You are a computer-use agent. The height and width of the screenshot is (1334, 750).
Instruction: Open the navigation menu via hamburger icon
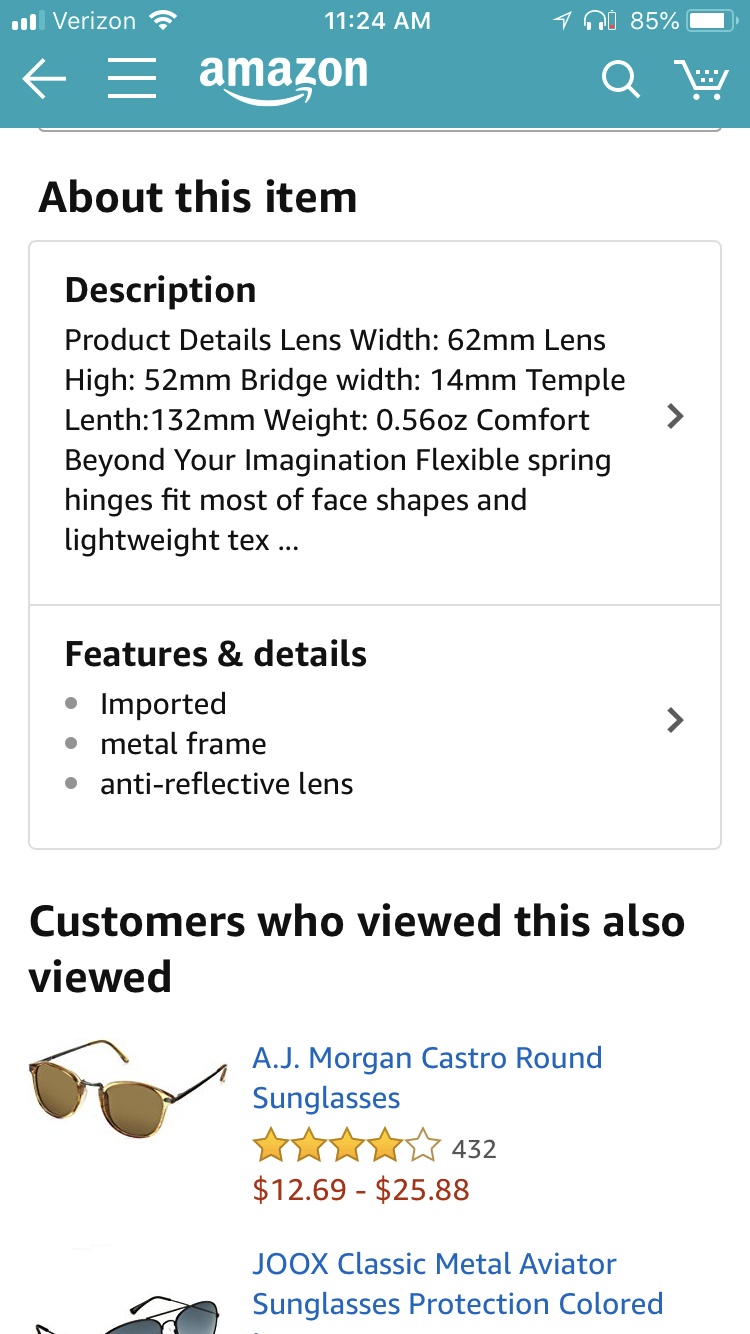[x=131, y=79]
